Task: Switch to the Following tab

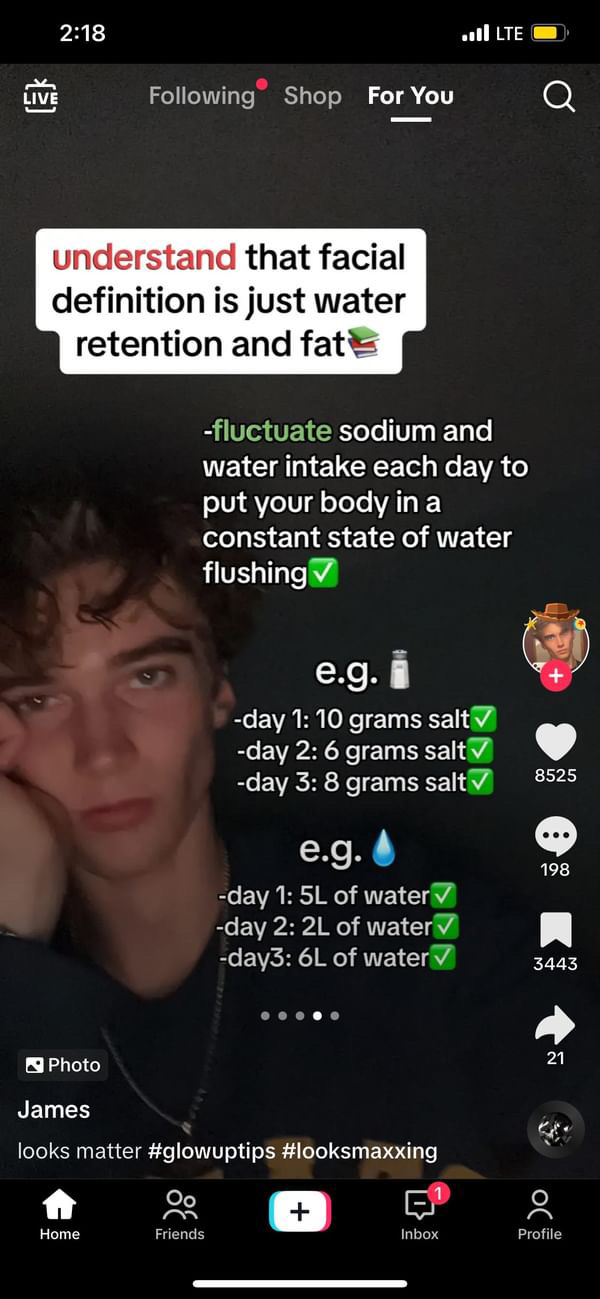Action: tap(202, 96)
